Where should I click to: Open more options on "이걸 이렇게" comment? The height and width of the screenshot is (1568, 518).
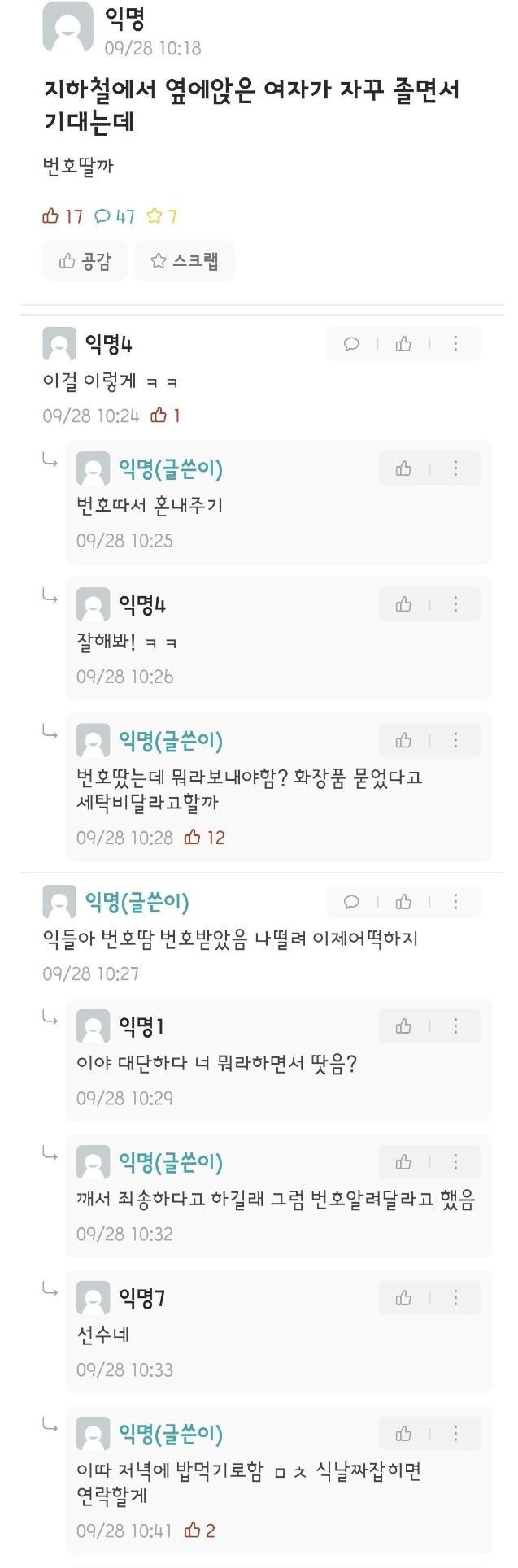455,344
